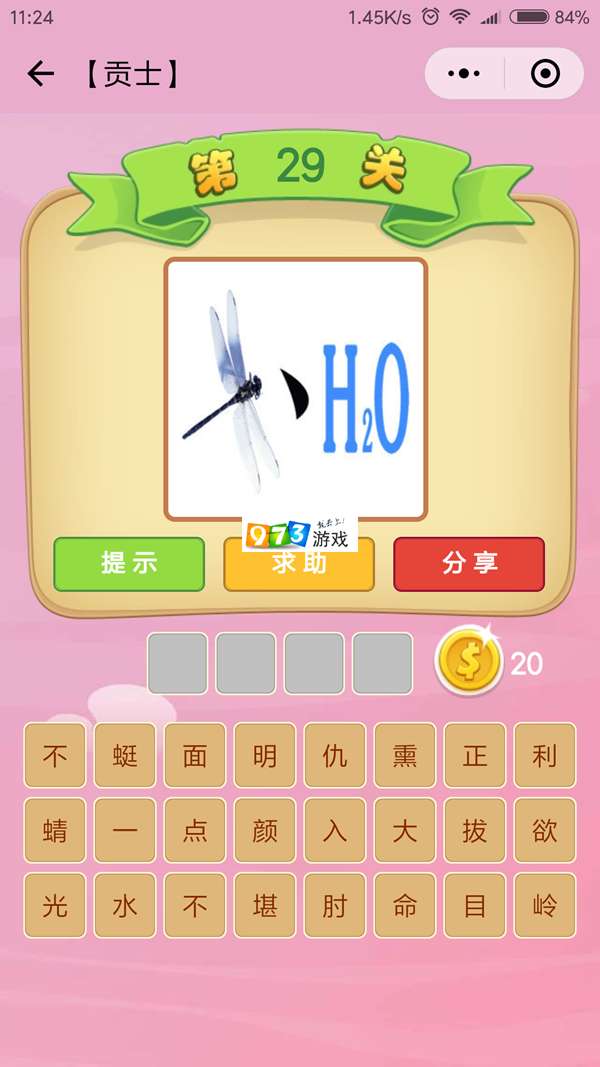Pick the character 拔
The width and height of the screenshot is (600, 1067).
(475, 830)
